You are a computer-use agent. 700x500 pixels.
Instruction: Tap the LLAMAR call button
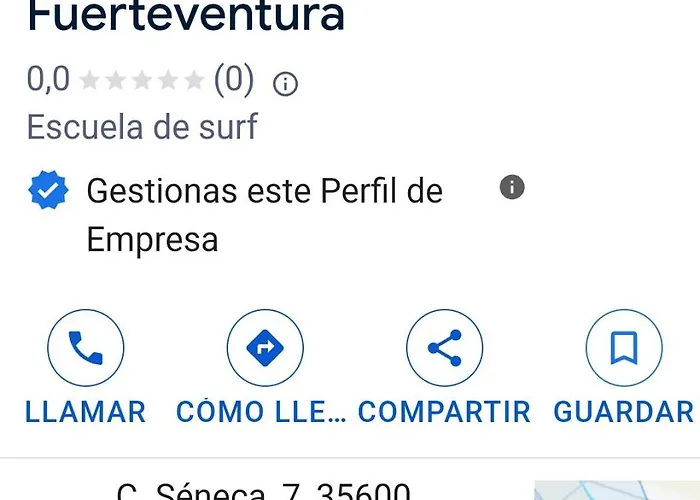[x=85, y=349]
